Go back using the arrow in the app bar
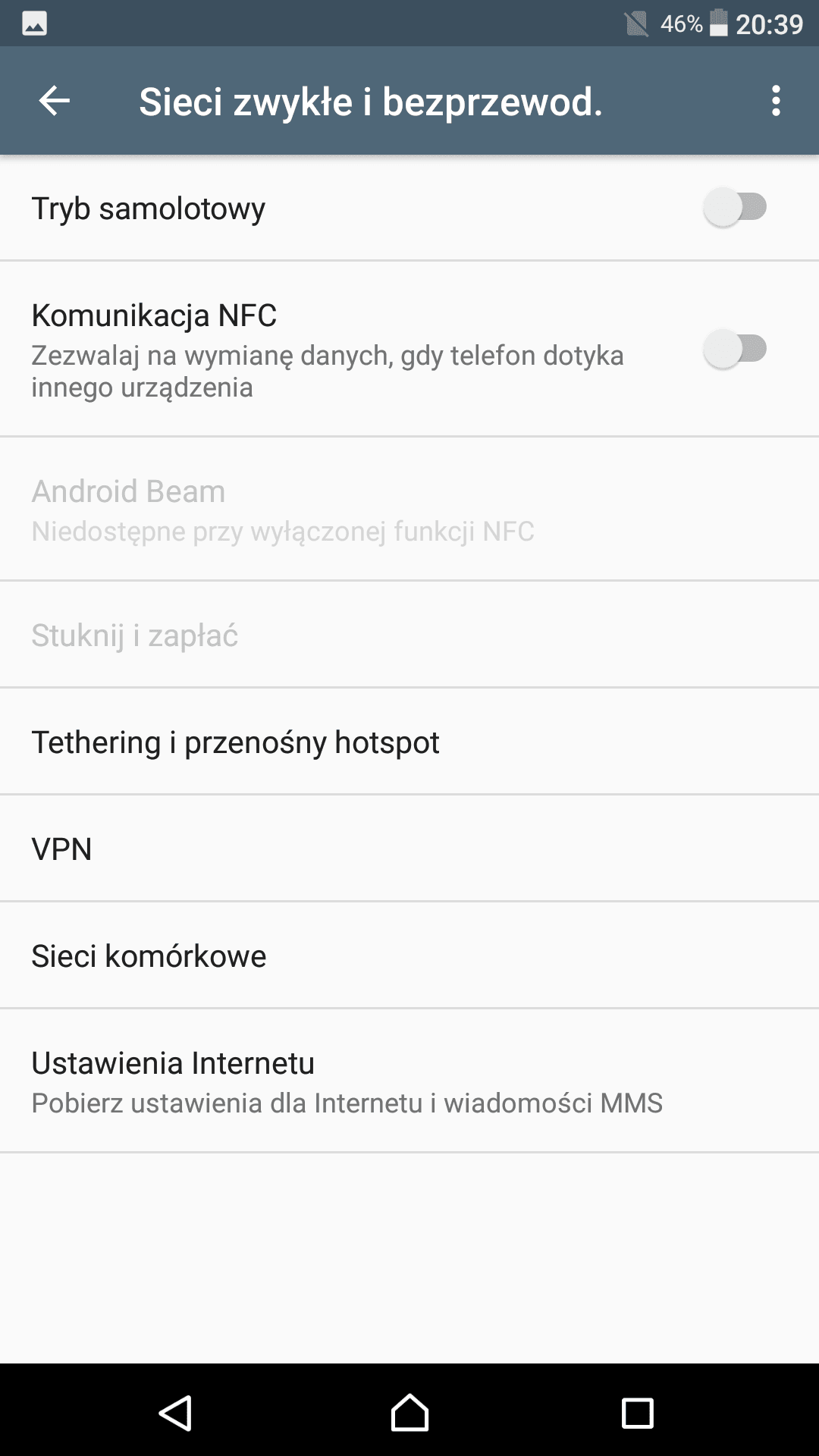Screen dimensions: 819x1456 pyautogui.click(x=55, y=101)
